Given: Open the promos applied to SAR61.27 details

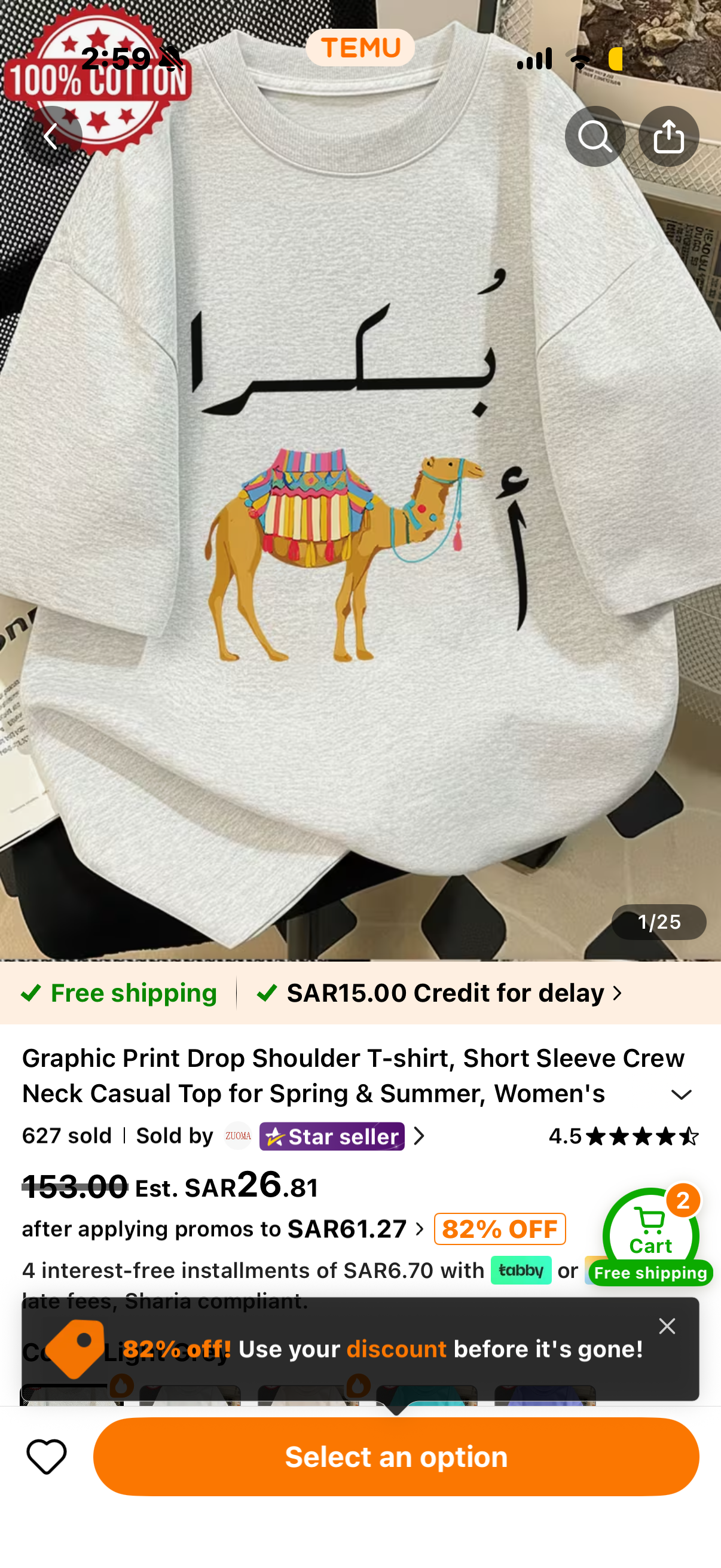Looking at the screenshot, I should (224, 1228).
